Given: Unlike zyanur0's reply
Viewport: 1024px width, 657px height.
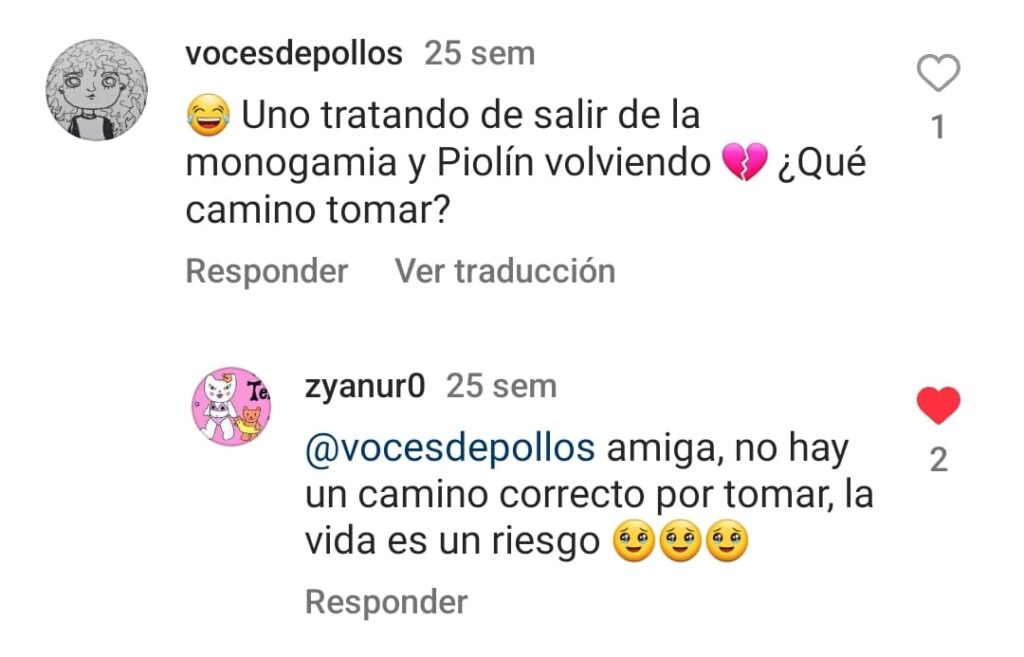Looking at the screenshot, I should tap(938, 405).
